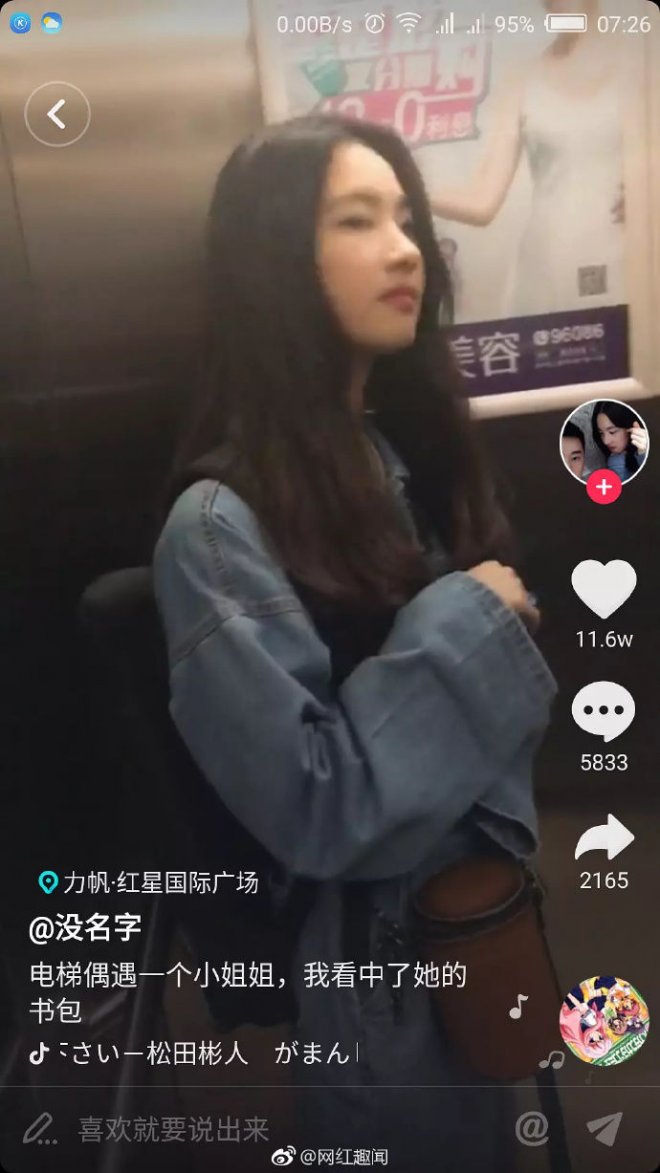Viewport: 660px width, 1173px height.
Task: Open the creator's profile avatar
Action: click(603, 441)
